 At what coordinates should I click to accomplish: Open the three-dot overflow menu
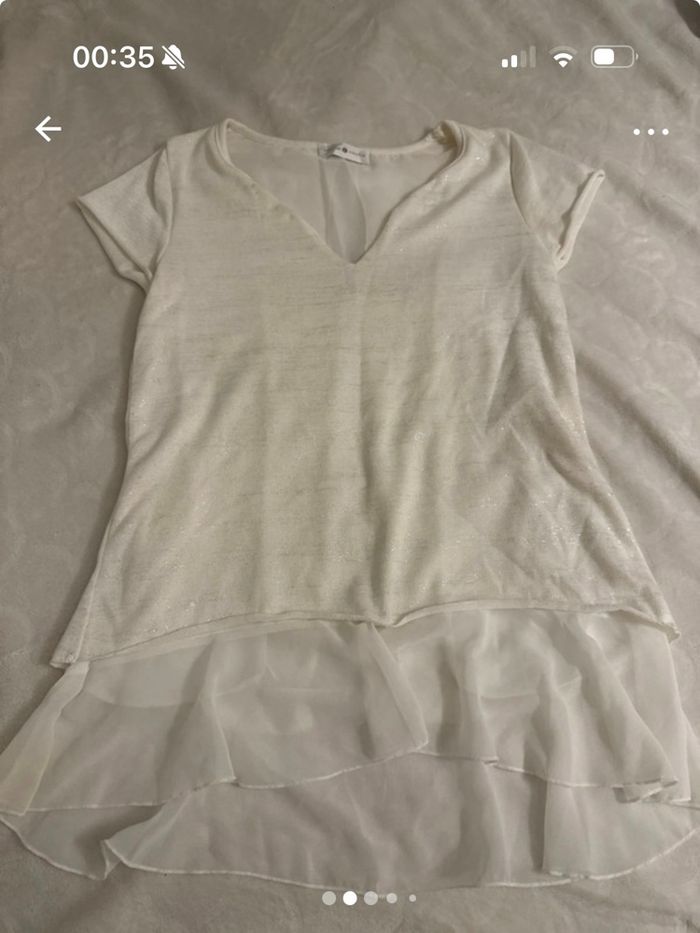pyautogui.click(x=650, y=131)
